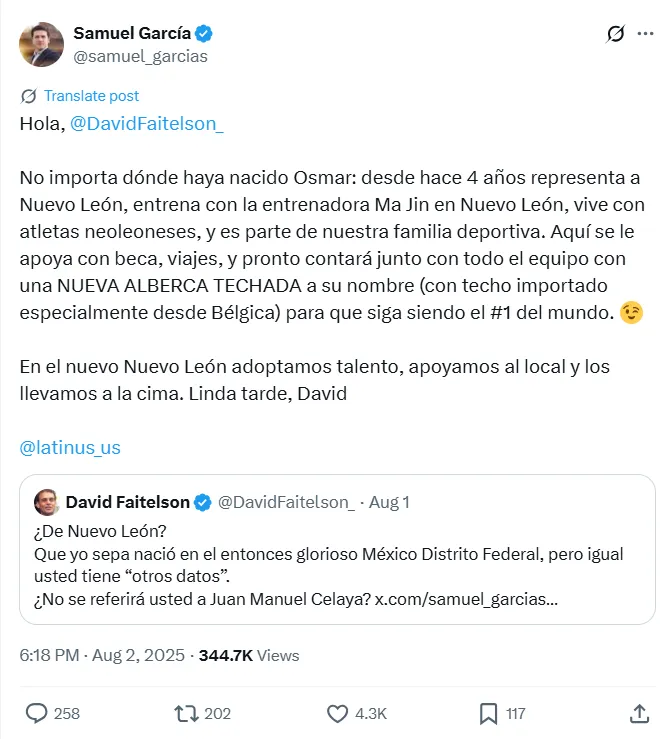
Task: Reply to Samuel García's post
Action: coord(38,713)
